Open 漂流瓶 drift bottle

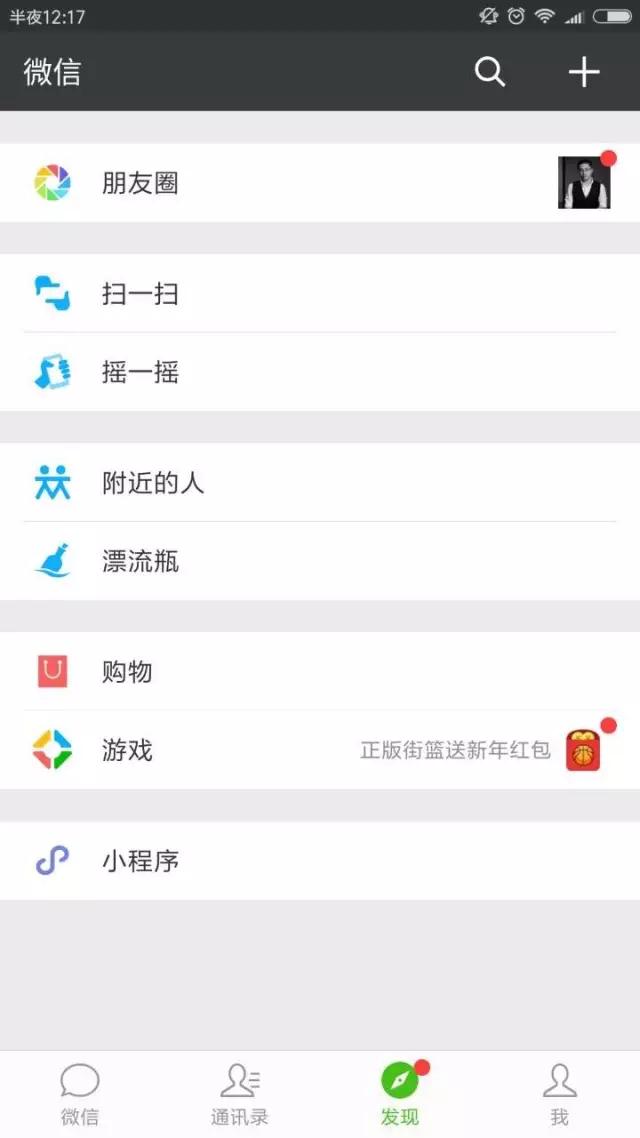[x=320, y=561]
